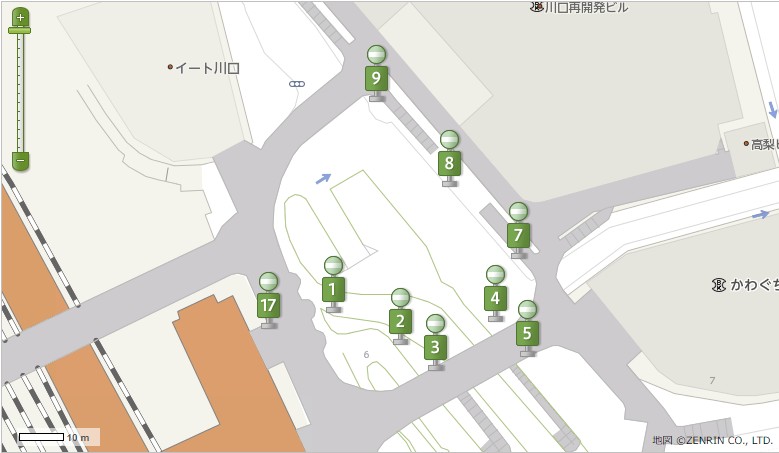Tap the zoom slider track
Screen dimensions: 779x453
click(20, 95)
